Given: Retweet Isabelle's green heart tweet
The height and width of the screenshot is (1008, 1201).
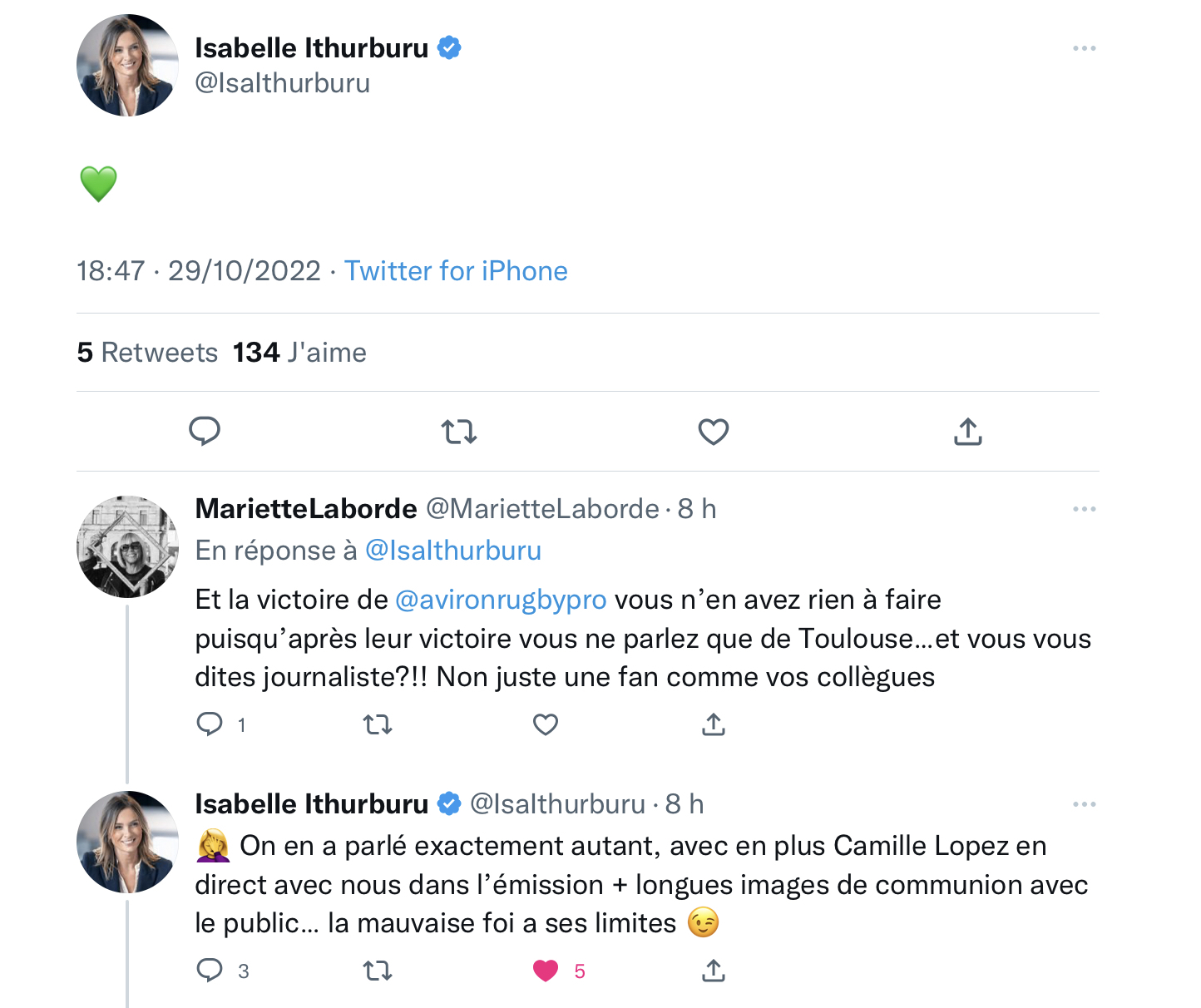Looking at the screenshot, I should pos(458,432).
